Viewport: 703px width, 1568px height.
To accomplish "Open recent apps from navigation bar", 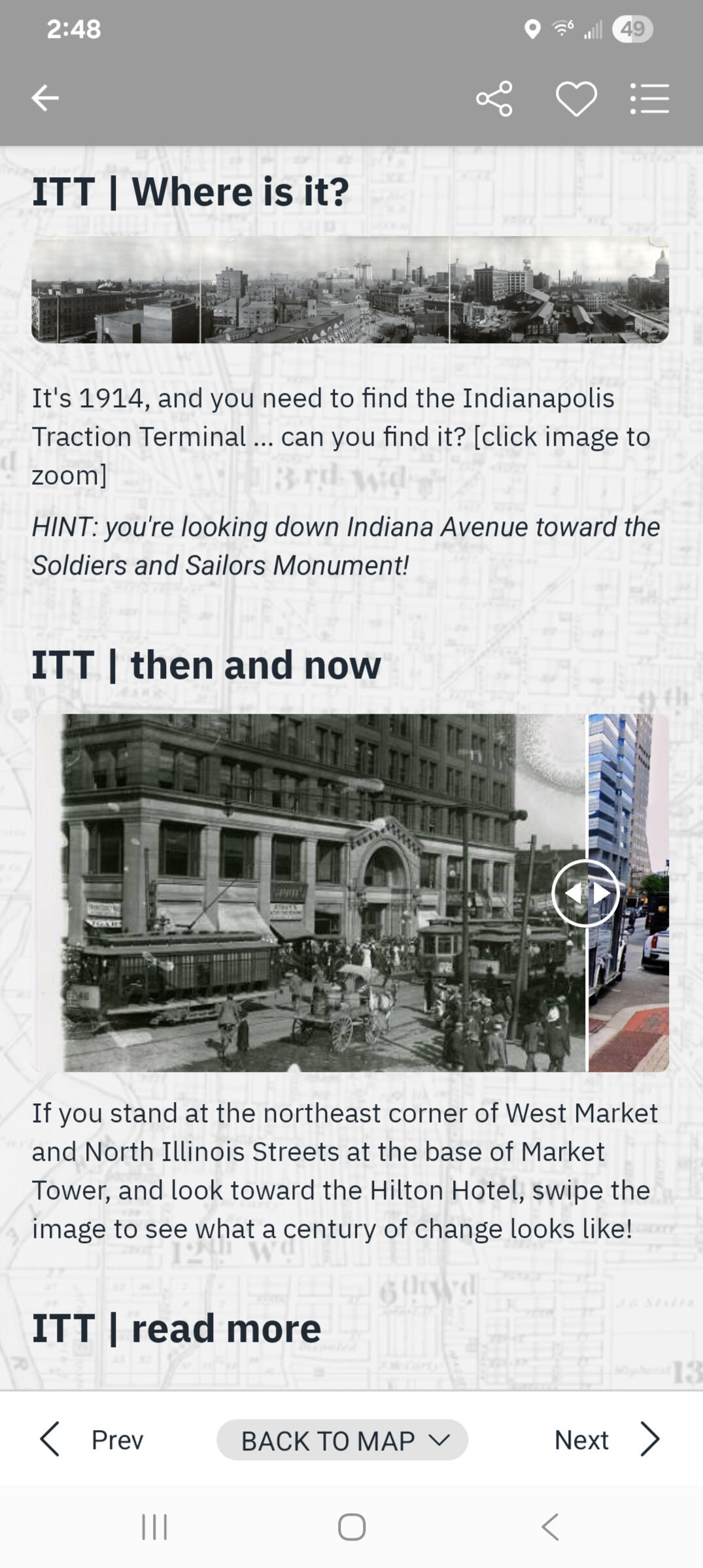I will point(155,1527).
